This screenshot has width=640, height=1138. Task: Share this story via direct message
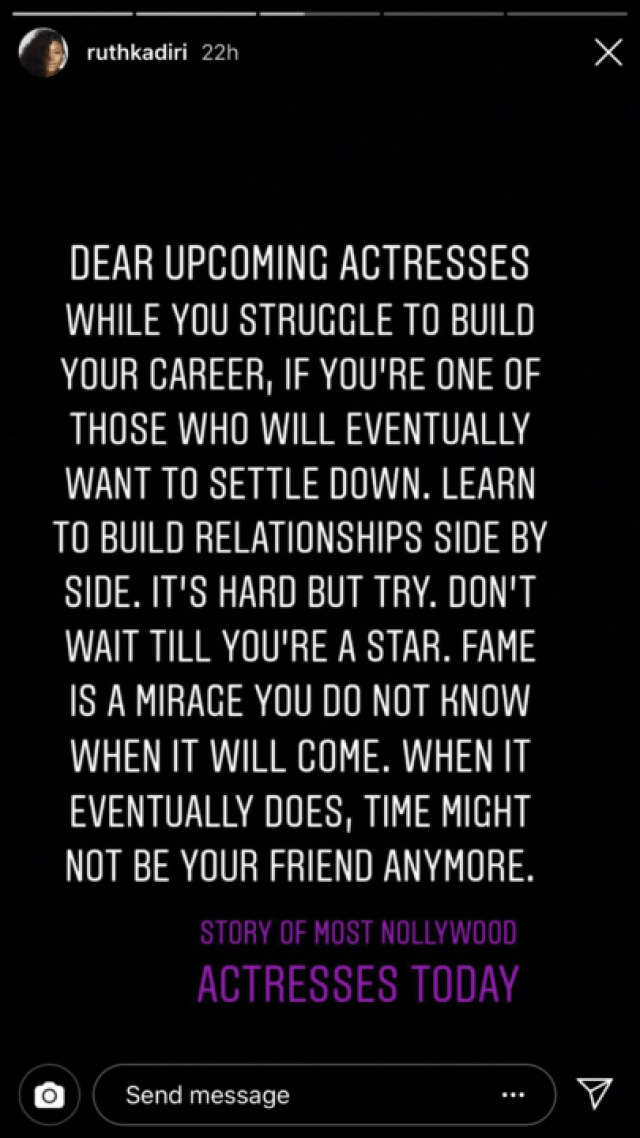click(x=596, y=1094)
